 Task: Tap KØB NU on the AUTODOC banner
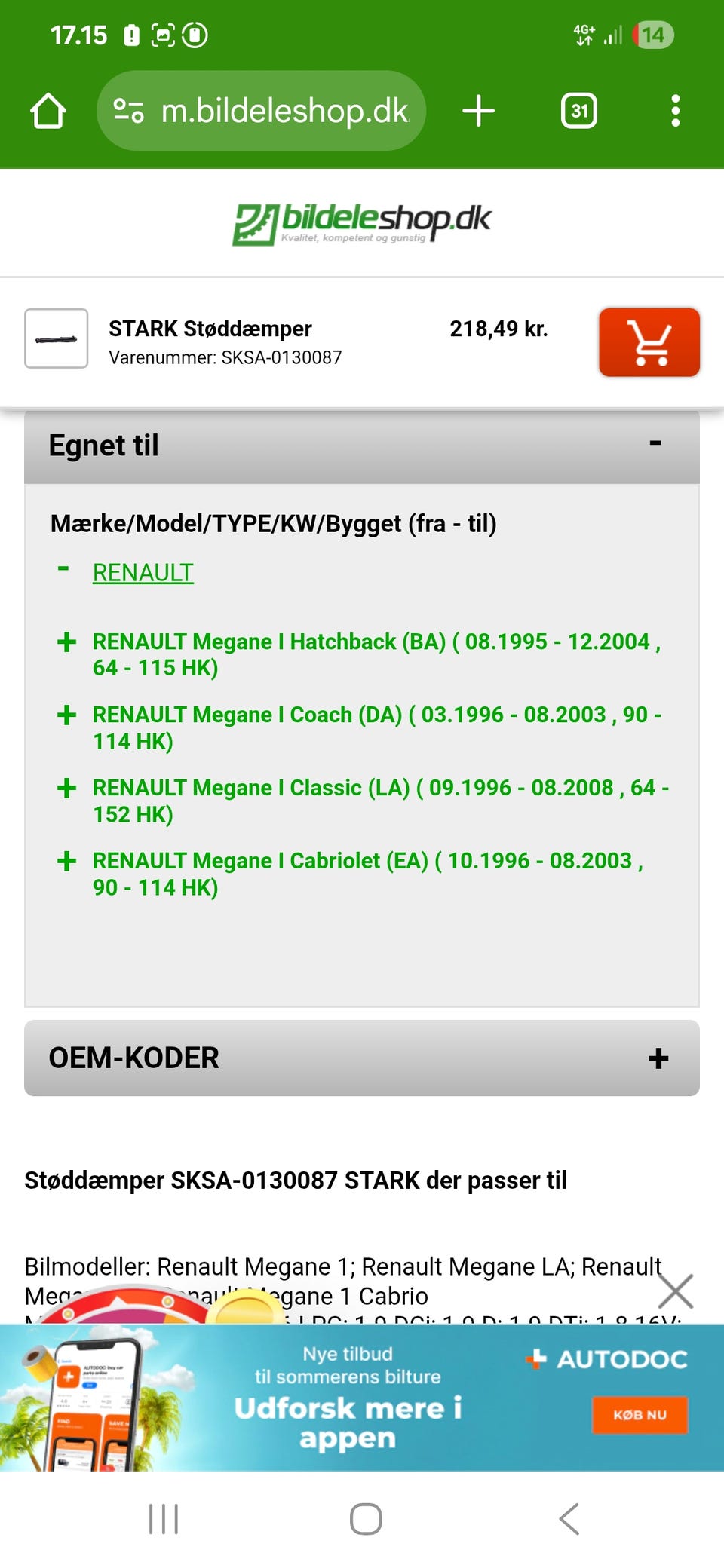point(640,1415)
